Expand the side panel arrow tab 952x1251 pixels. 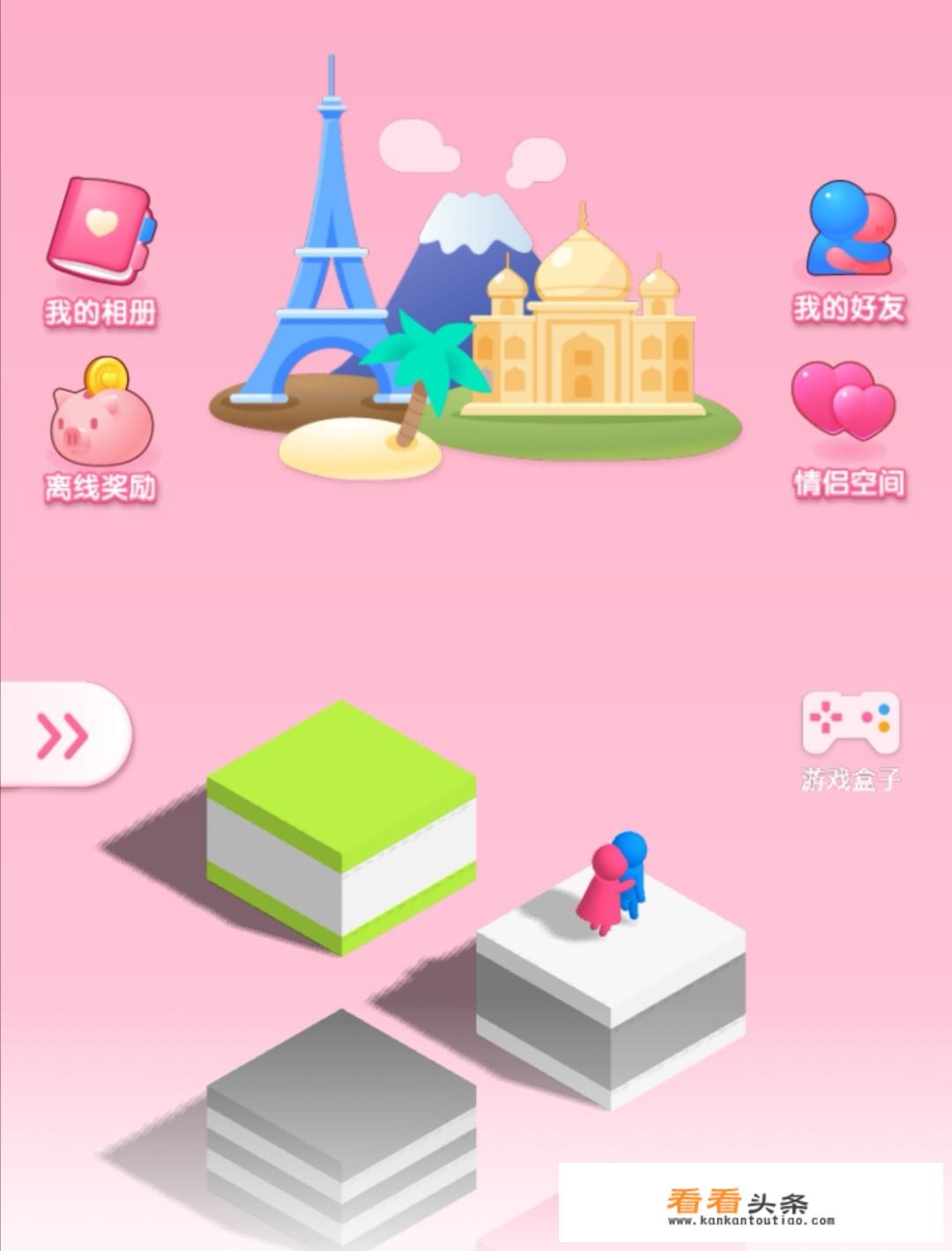63,734
